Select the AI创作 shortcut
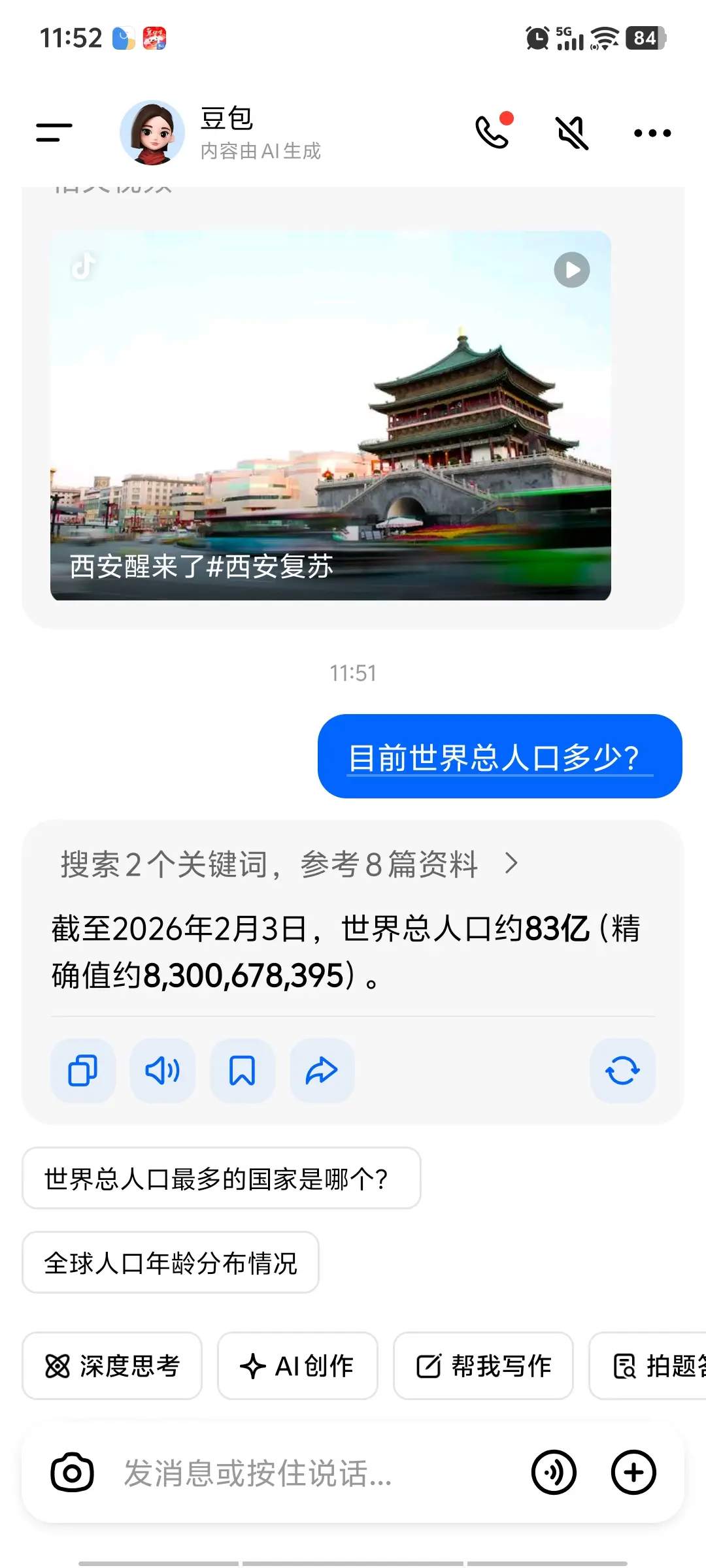Image resolution: width=706 pixels, height=1568 pixels. 297,1366
